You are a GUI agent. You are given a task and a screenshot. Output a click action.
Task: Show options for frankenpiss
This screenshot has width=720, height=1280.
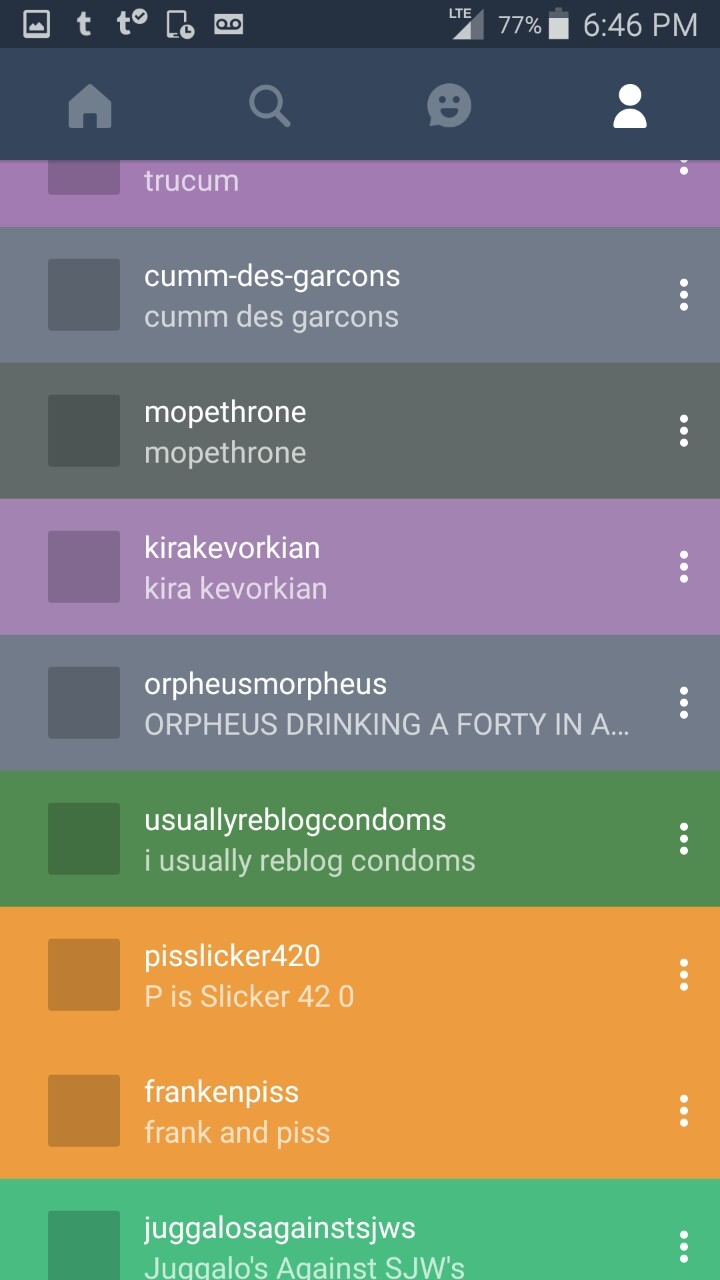pyautogui.click(x=684, y=1111)
